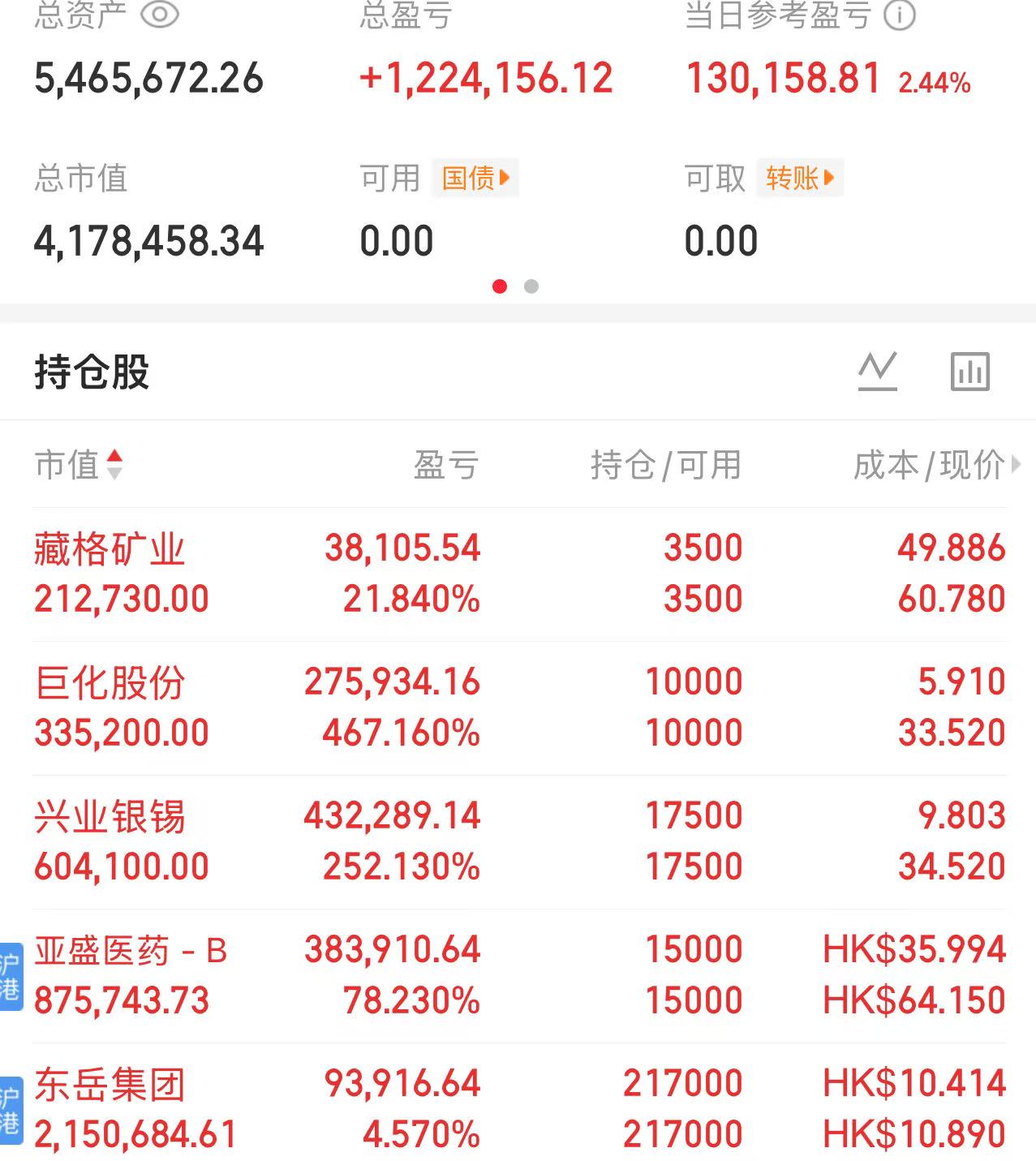Sort holdings by 市值 market value
Viewport: 1036px width, 1161px height.
click(x=79, y=465)
